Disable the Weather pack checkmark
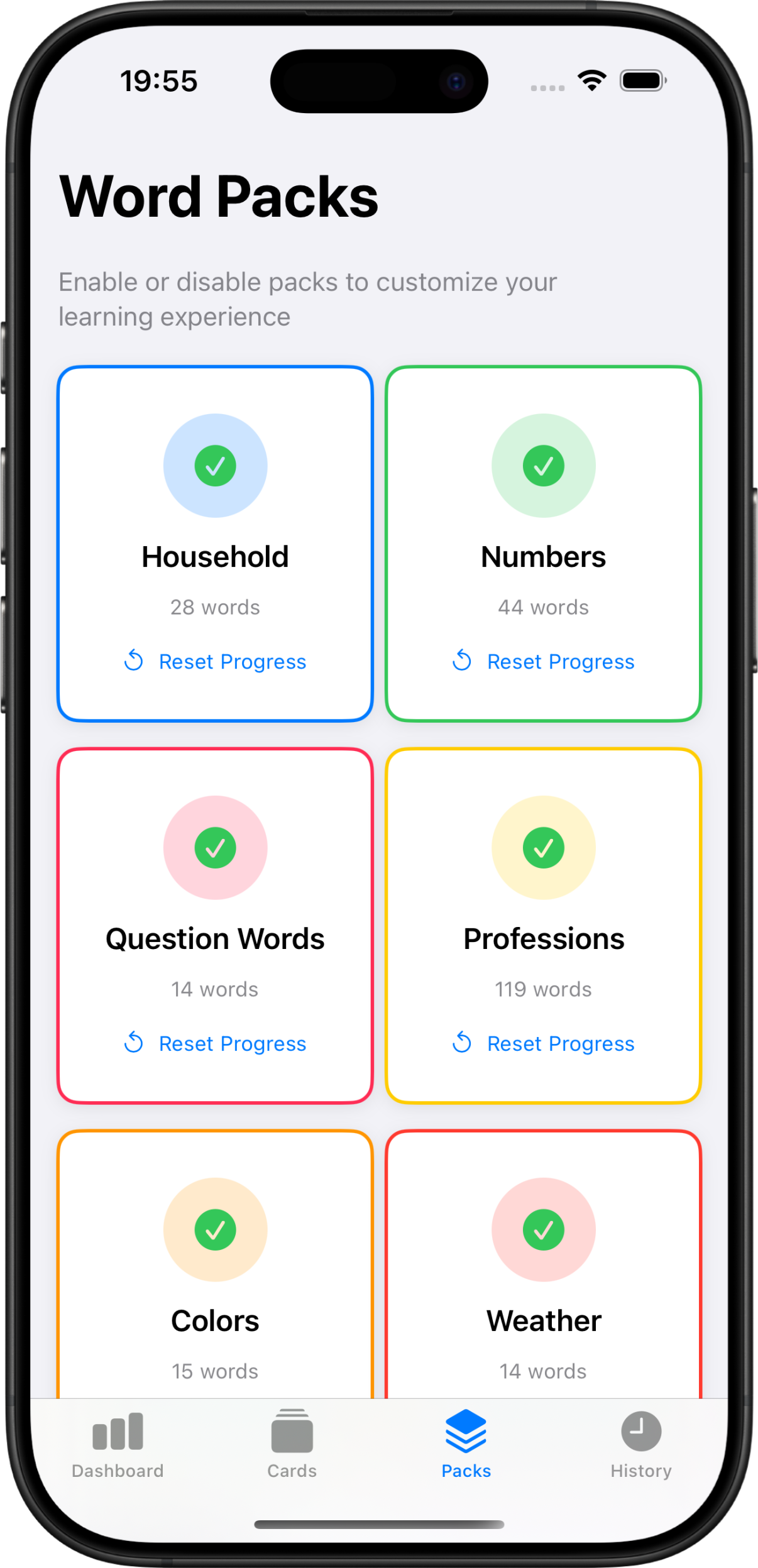The image size is (758, 1568). [x=544, y=1230]
